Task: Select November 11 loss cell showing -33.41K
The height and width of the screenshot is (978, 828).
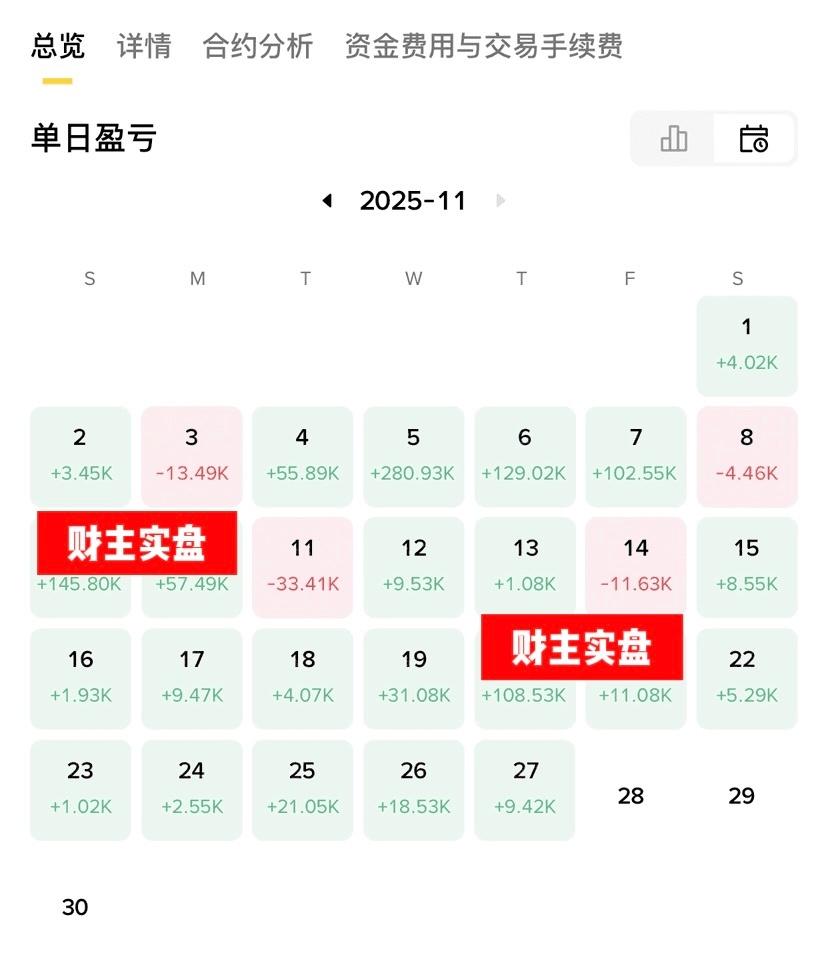Action: (303, 567)
